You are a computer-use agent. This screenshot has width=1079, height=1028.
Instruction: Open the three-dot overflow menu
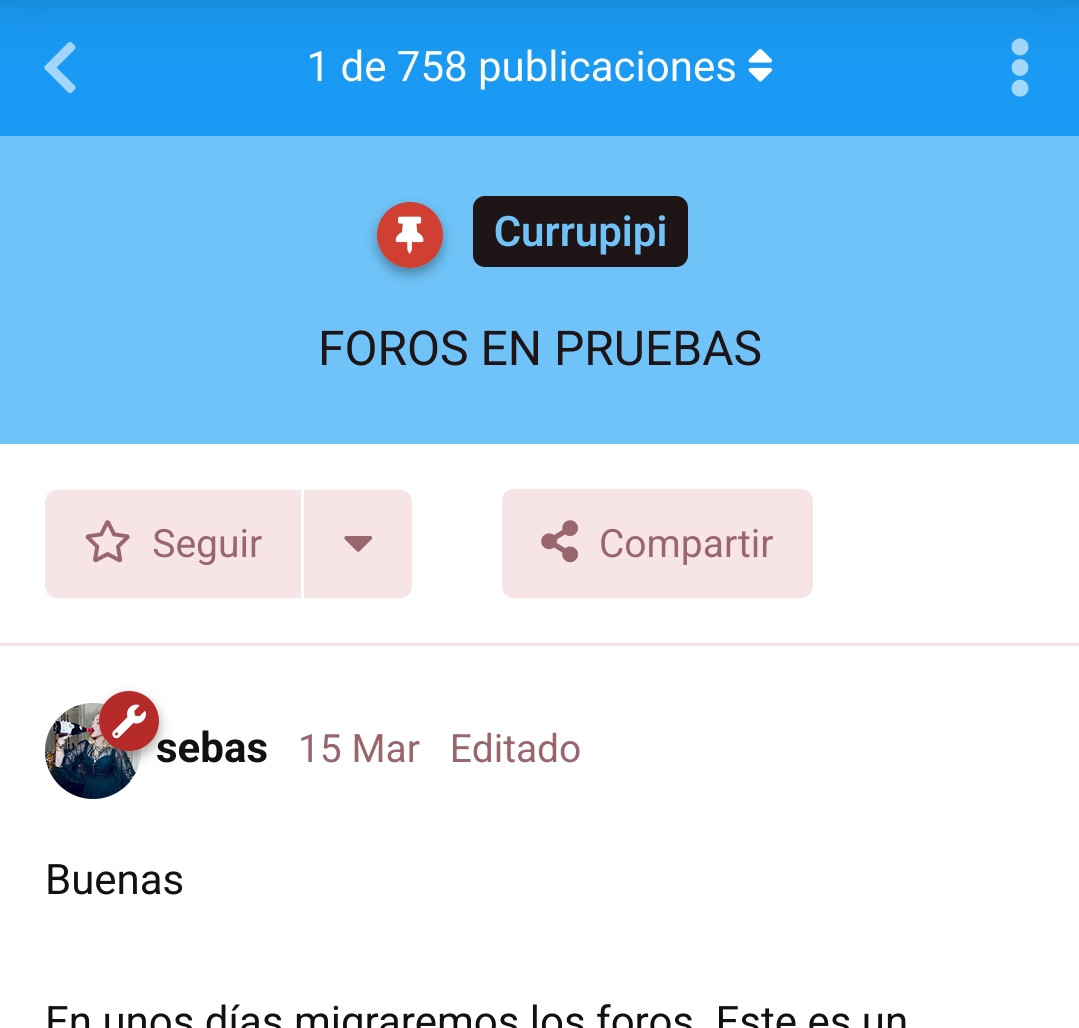(x=1019, y=68)
